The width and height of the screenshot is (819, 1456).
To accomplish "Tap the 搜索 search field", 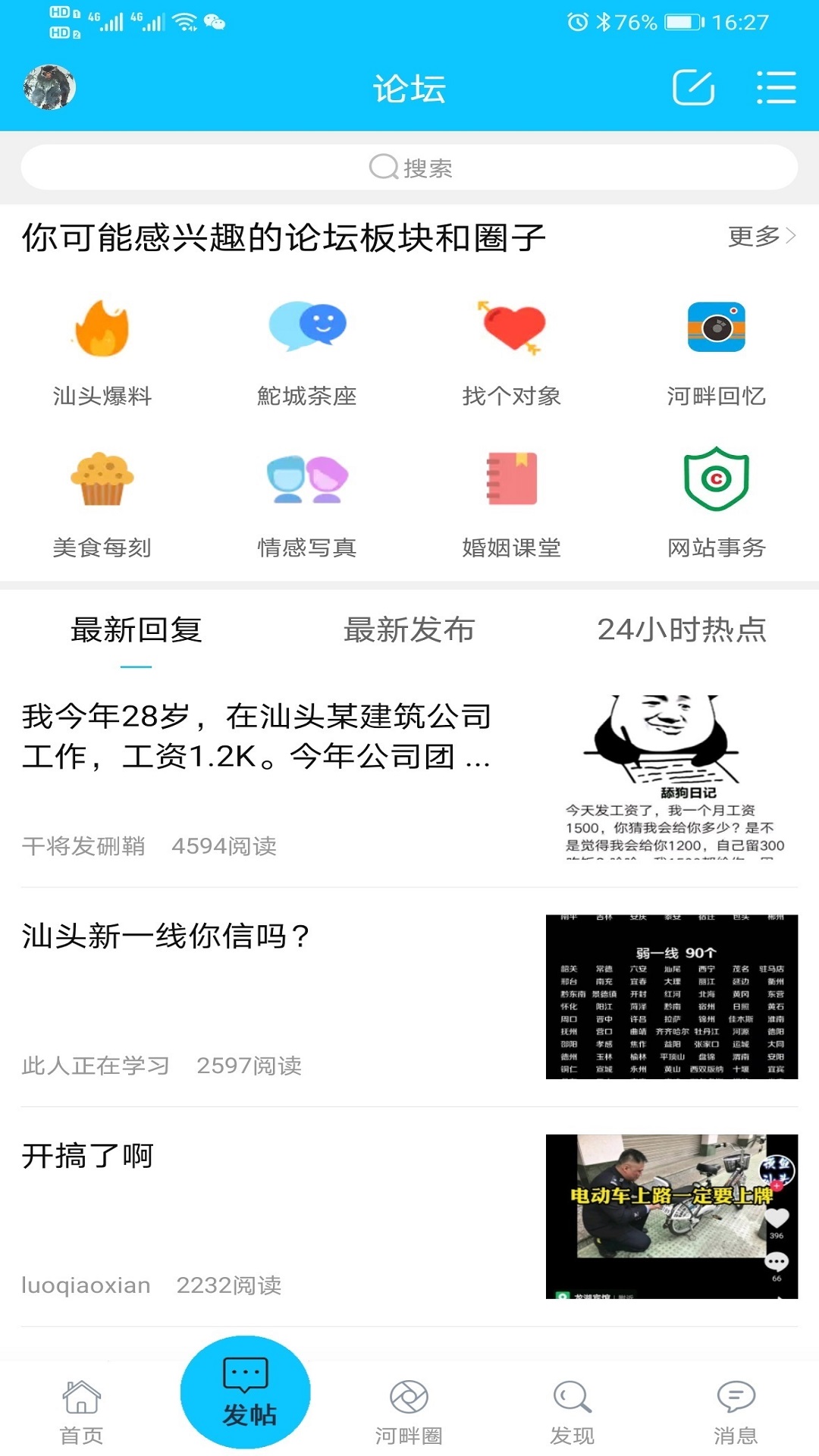I will pyautogui.click(x=409, y=168).
